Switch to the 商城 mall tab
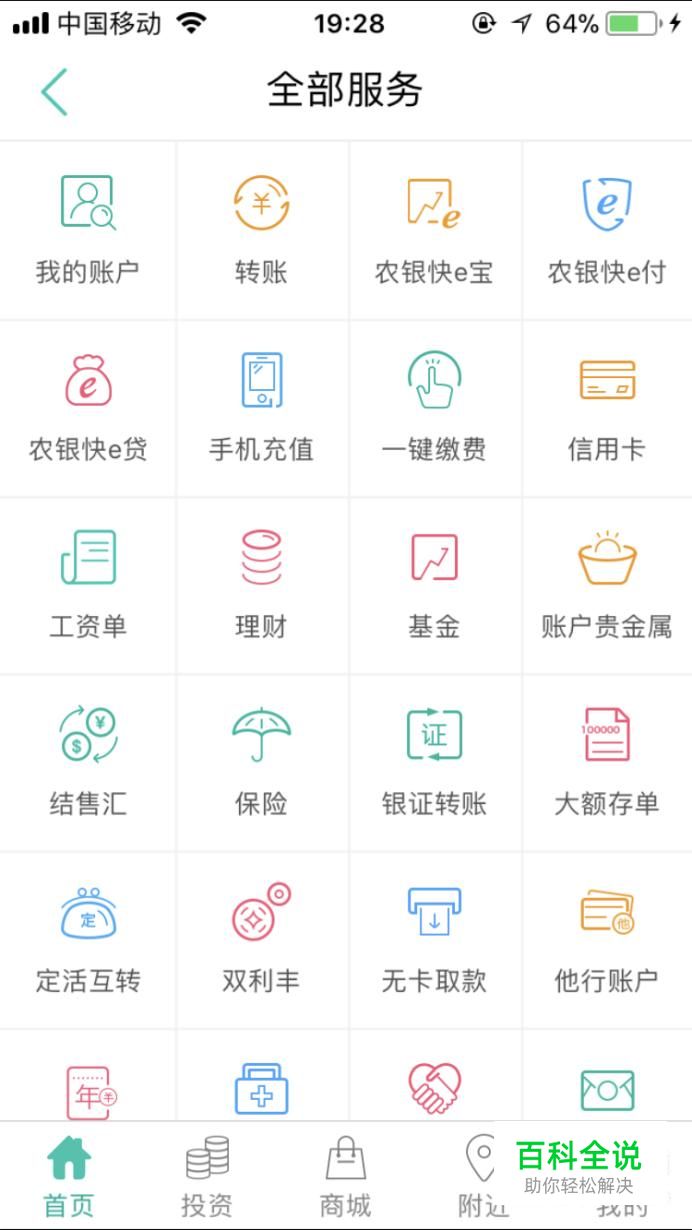Screen dimensions: 692x1230 click(x=346, y=1177)
